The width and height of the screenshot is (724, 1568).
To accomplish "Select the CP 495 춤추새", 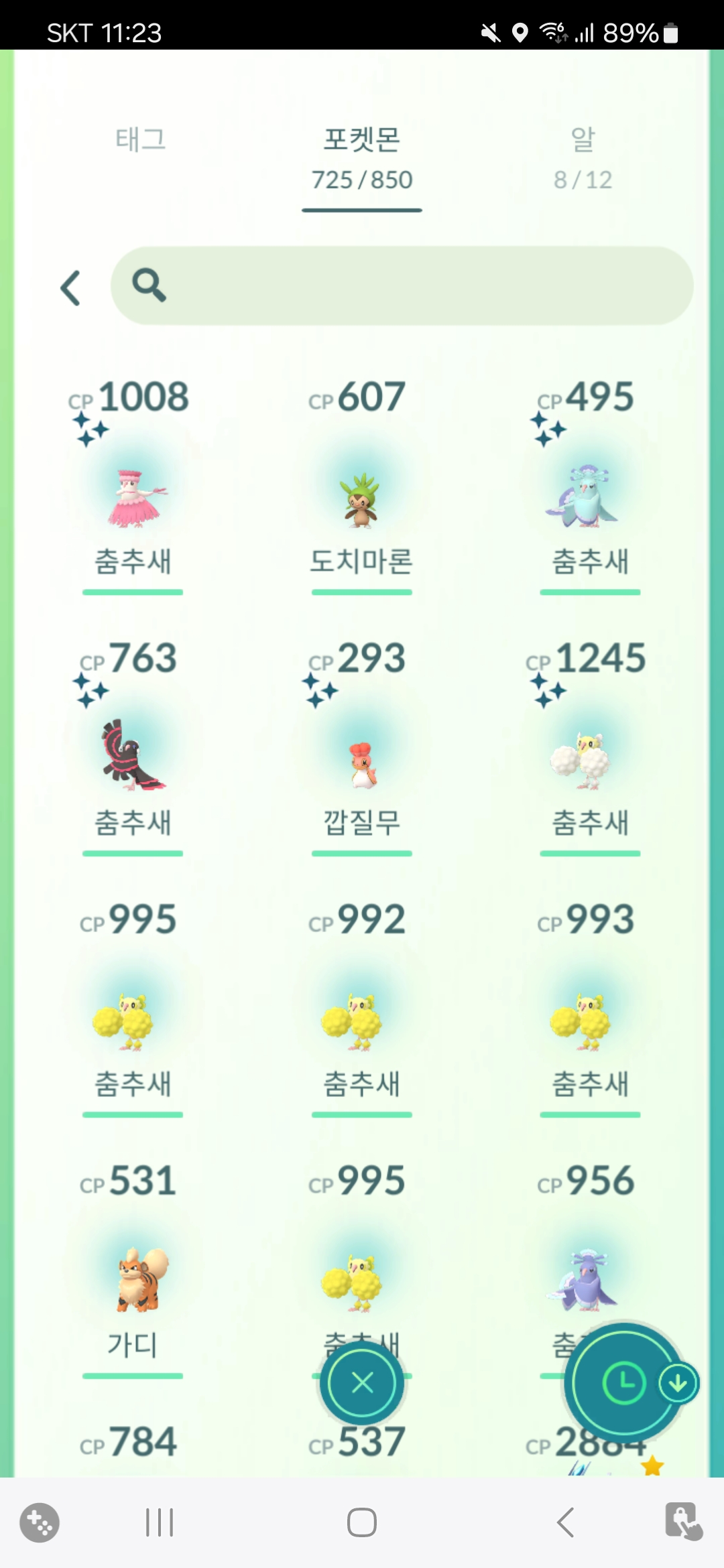I will [x=590, y=497].
